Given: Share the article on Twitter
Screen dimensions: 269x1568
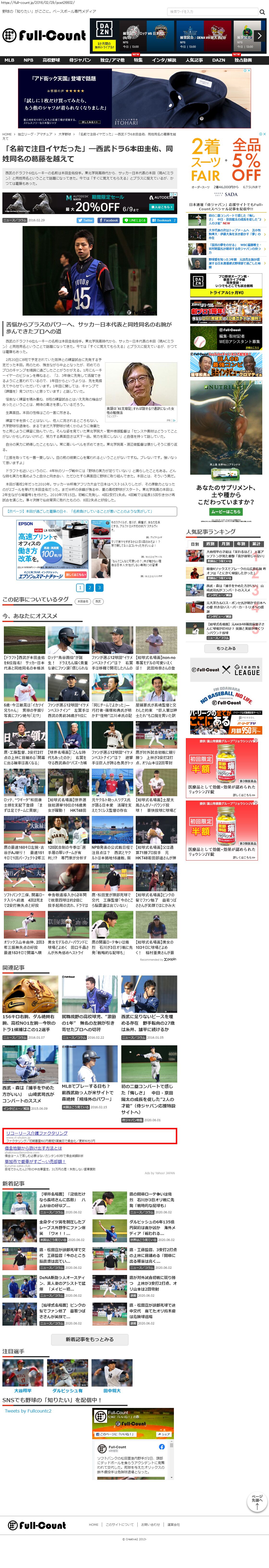Looking at the screenshot, I should point(86,220).
